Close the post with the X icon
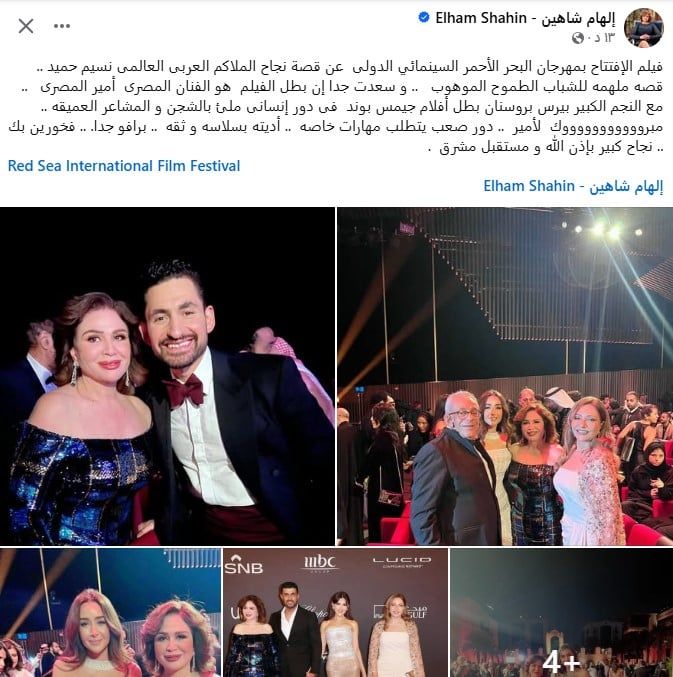This screenshot has height=677, width=673. [26, 26]
